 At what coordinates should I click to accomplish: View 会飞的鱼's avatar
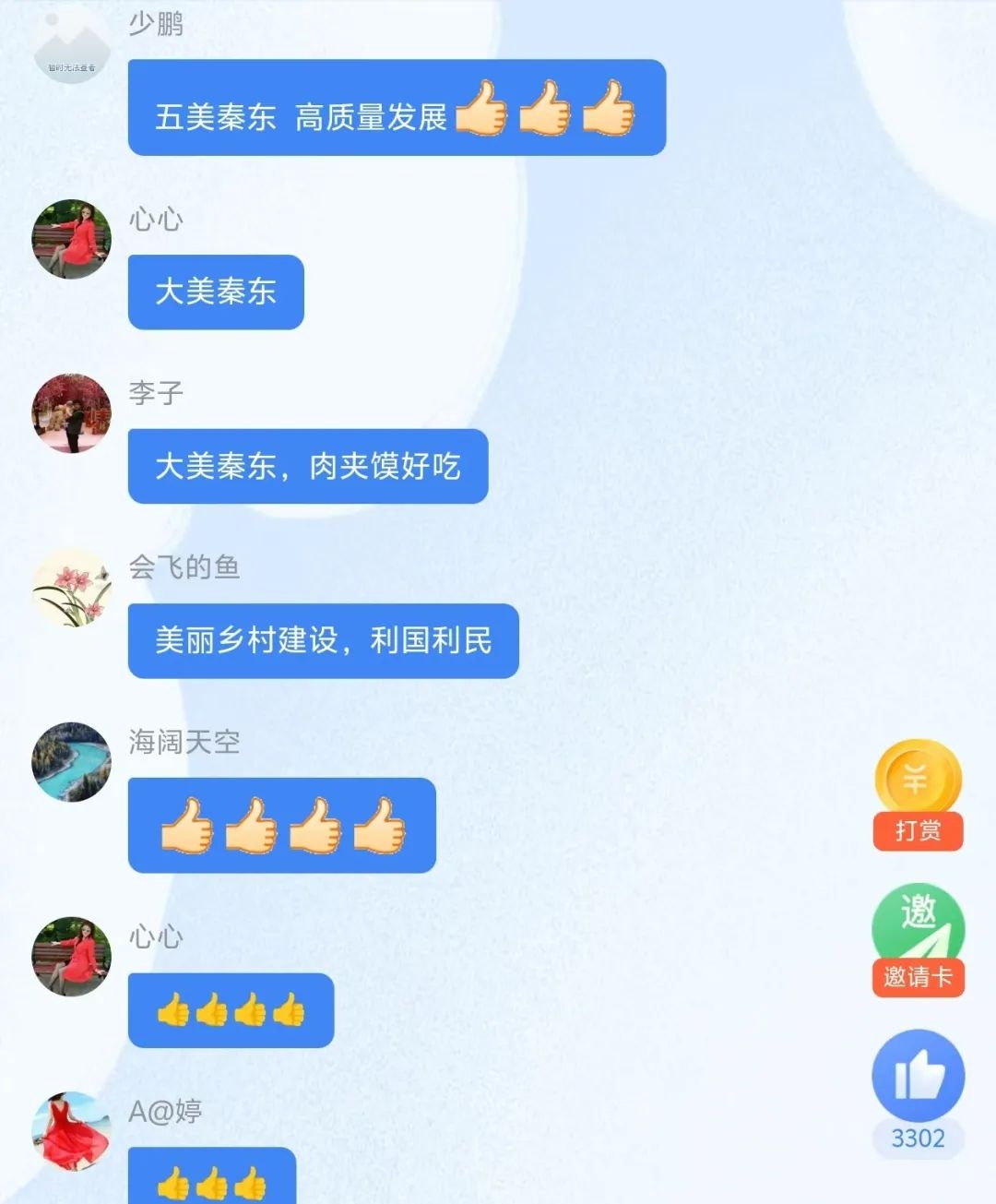pos(72,588)
